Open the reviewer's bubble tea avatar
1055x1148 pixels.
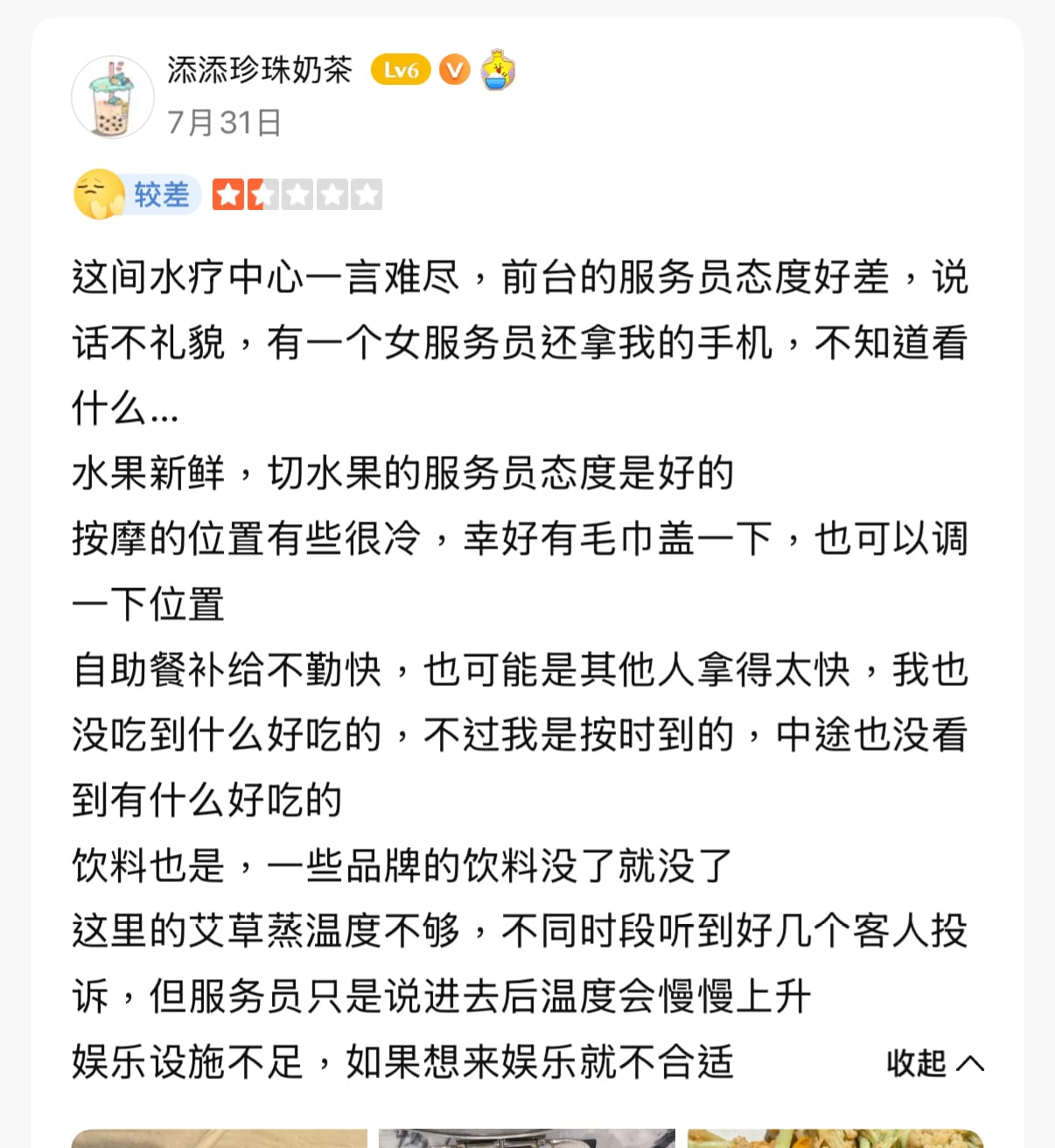(112, 97)
